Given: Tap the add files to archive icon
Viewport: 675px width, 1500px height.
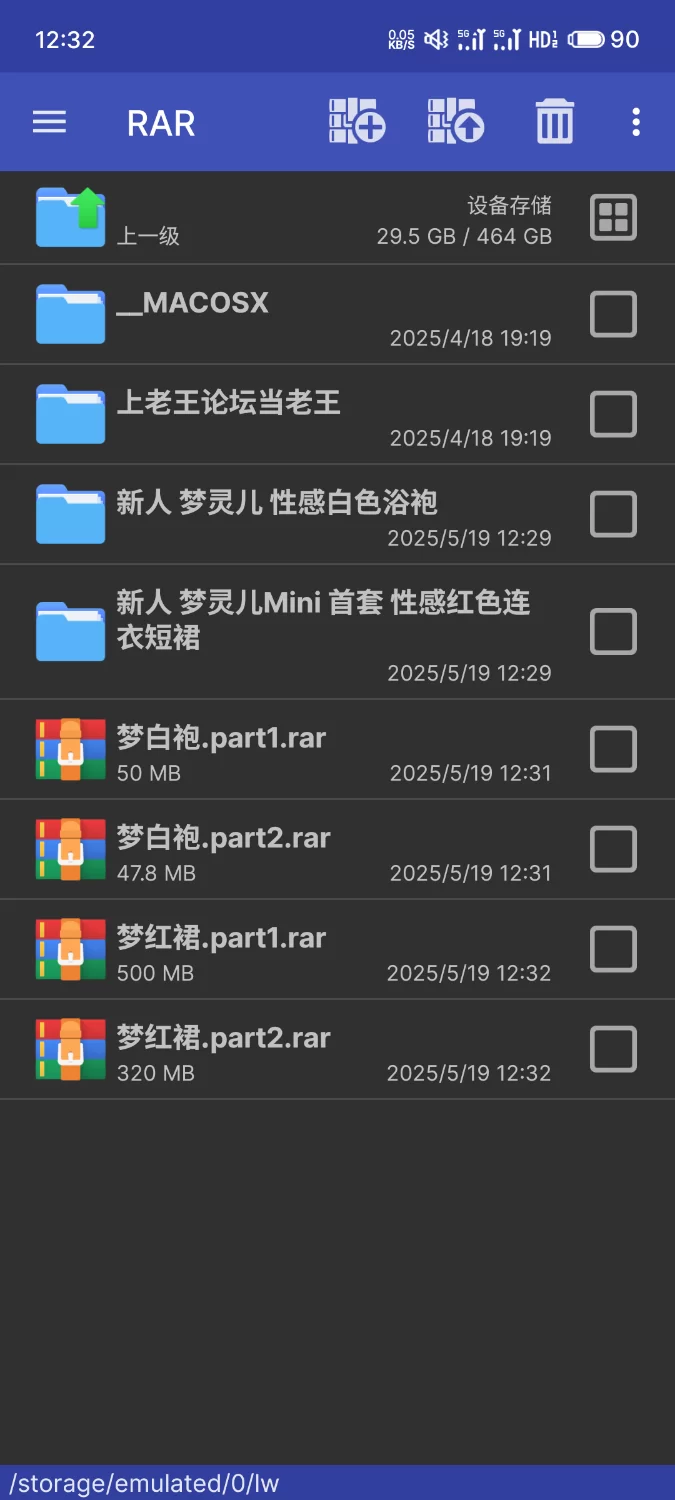Looking at the screenshot, I should pos(357,122).
